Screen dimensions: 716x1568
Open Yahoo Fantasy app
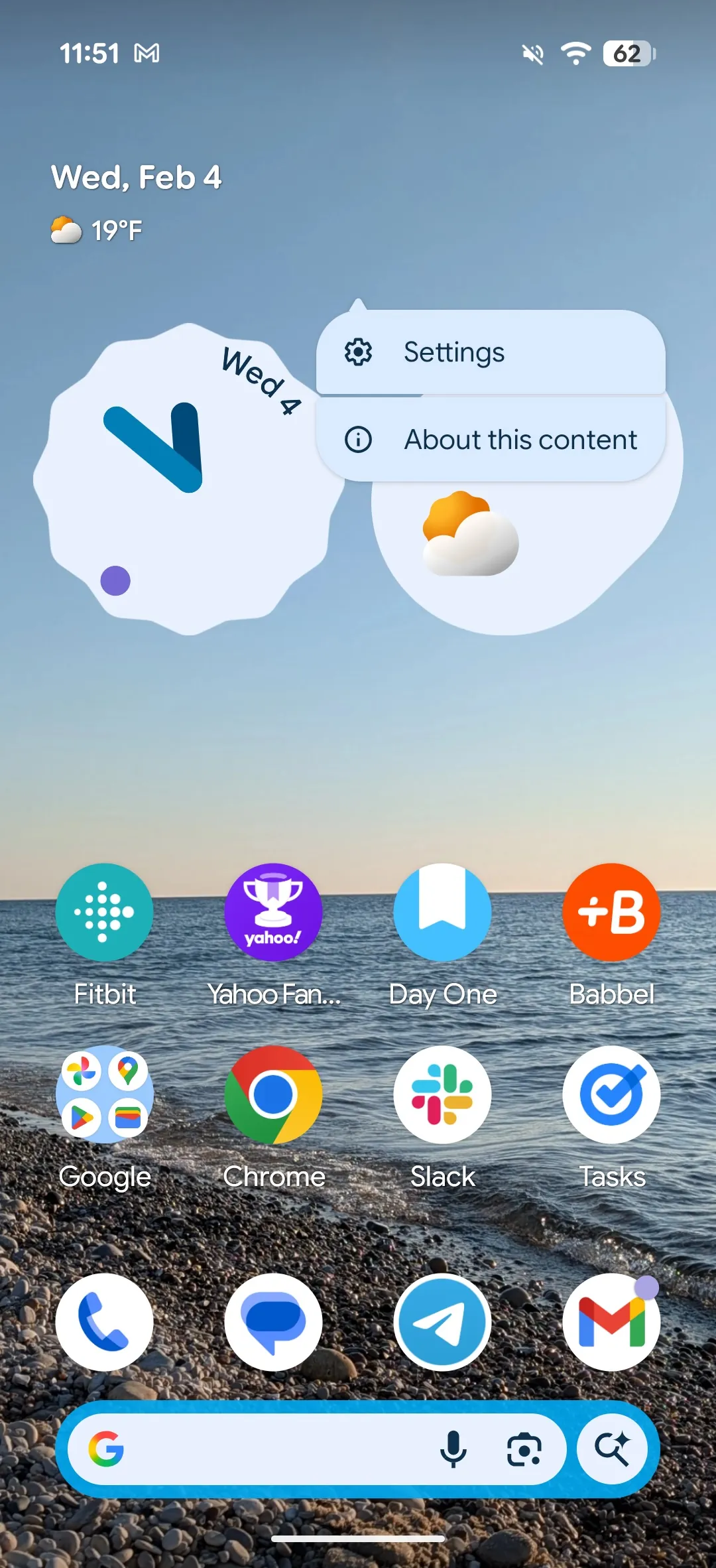(x=273, y=913)
